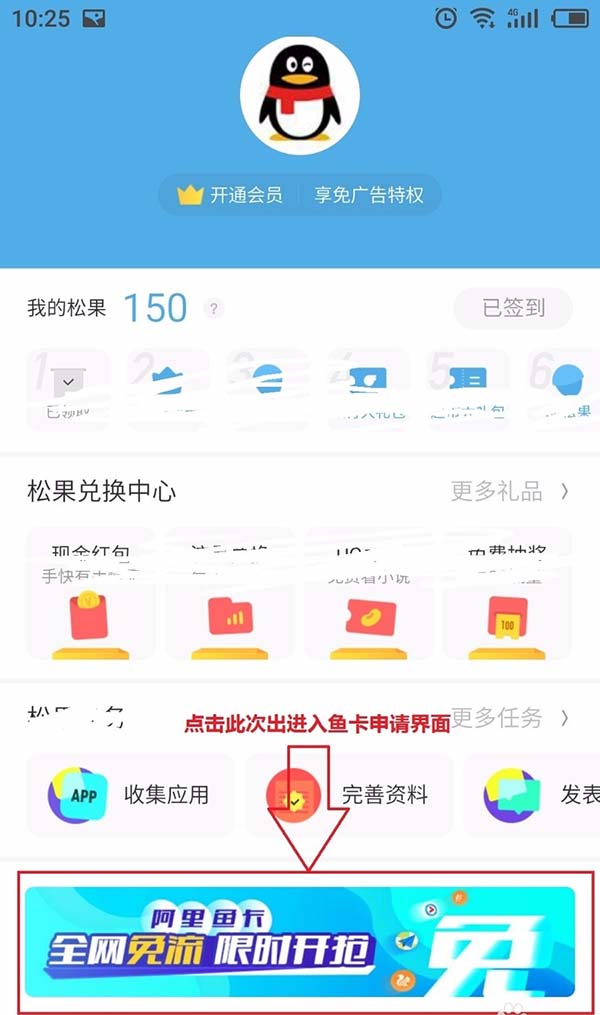Start the 收集应用 task
The width and height of the screenshot is (600, 1015).
tap(130, 795)
